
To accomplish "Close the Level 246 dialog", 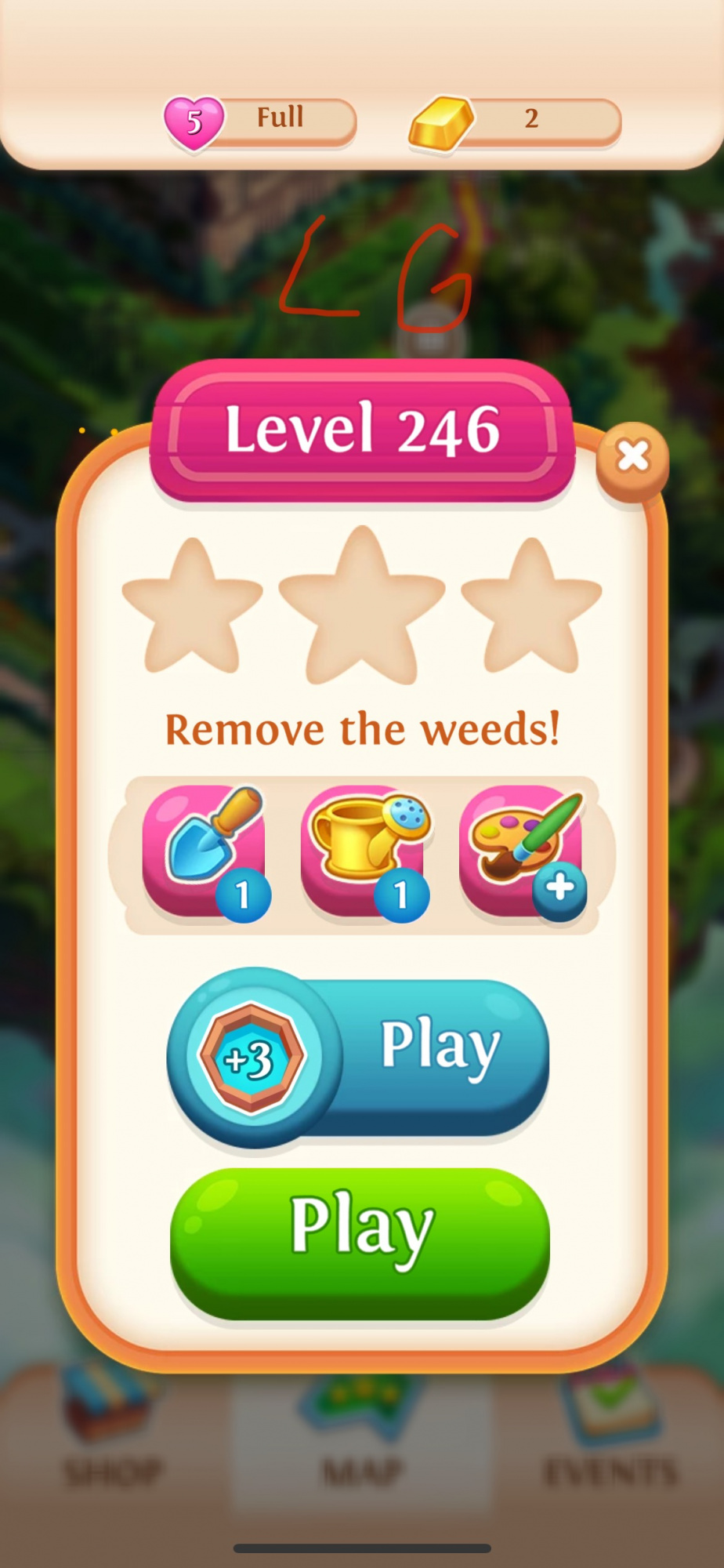I will point(632,457).
